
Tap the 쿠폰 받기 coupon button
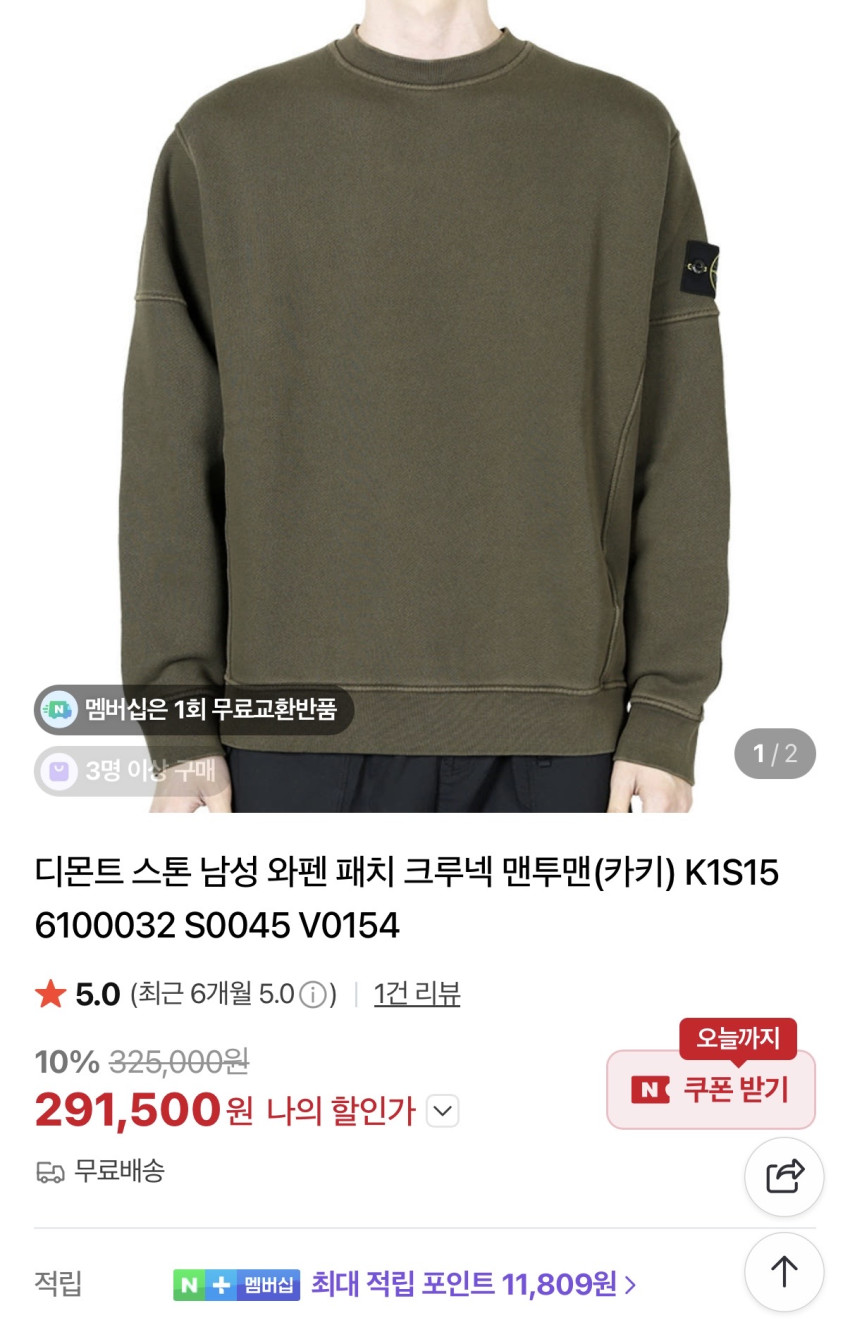pos(711,1089)
